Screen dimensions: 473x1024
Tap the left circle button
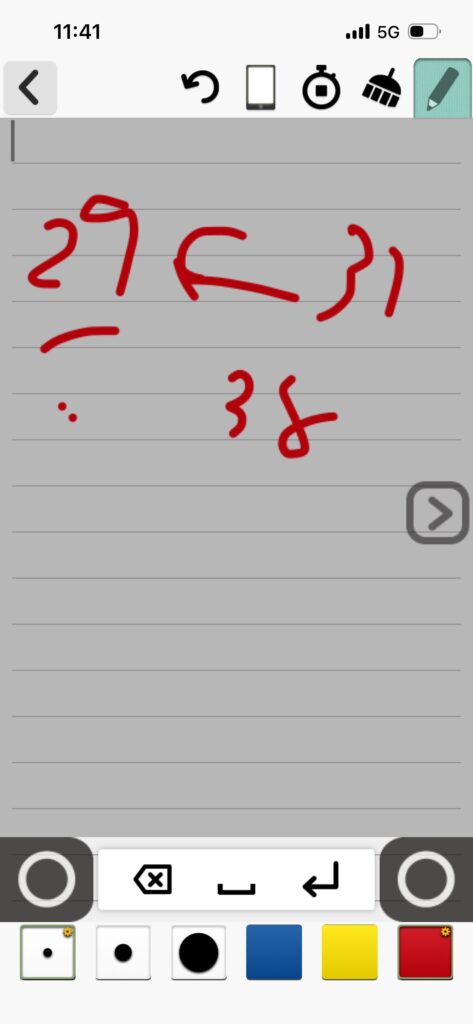[x=46, y=879]
